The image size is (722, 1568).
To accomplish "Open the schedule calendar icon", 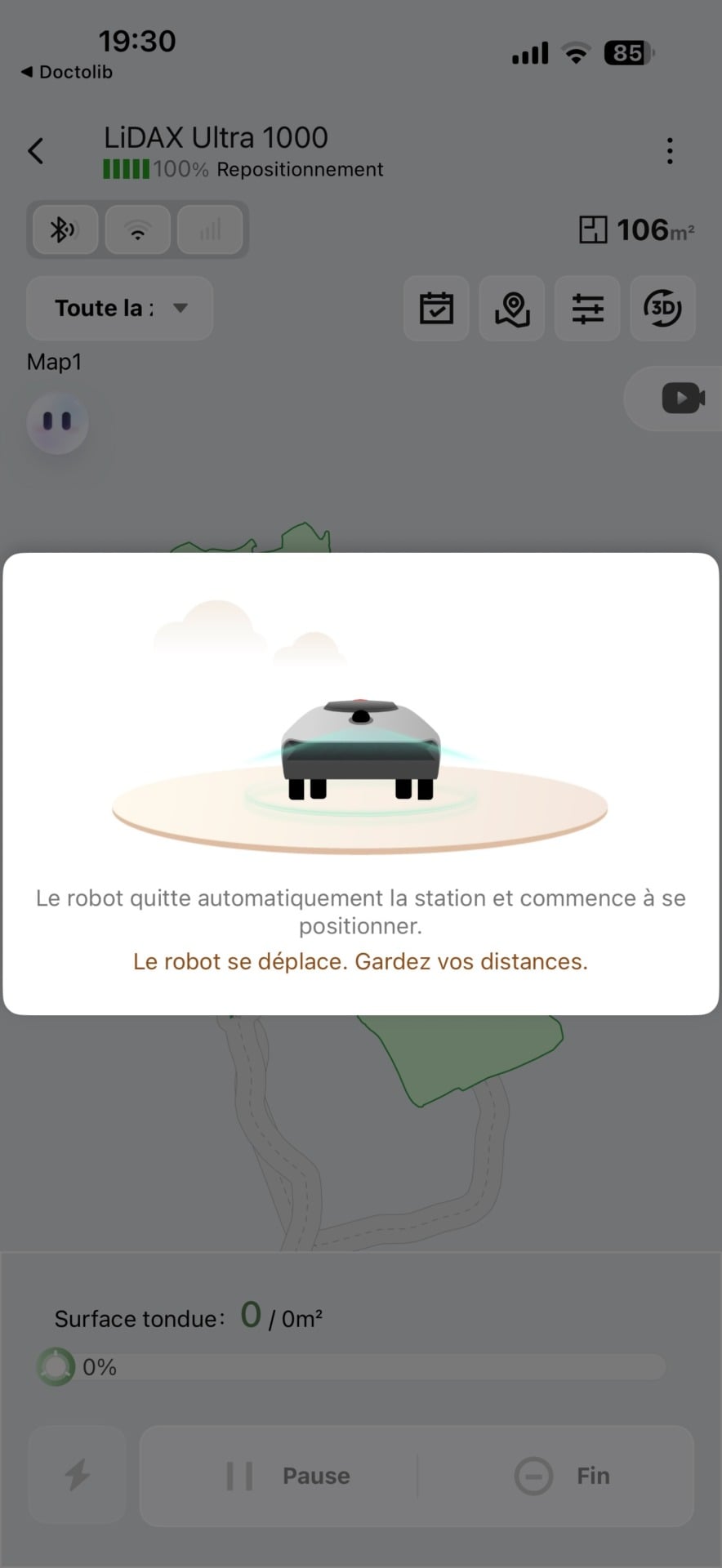I will [436, 309].
